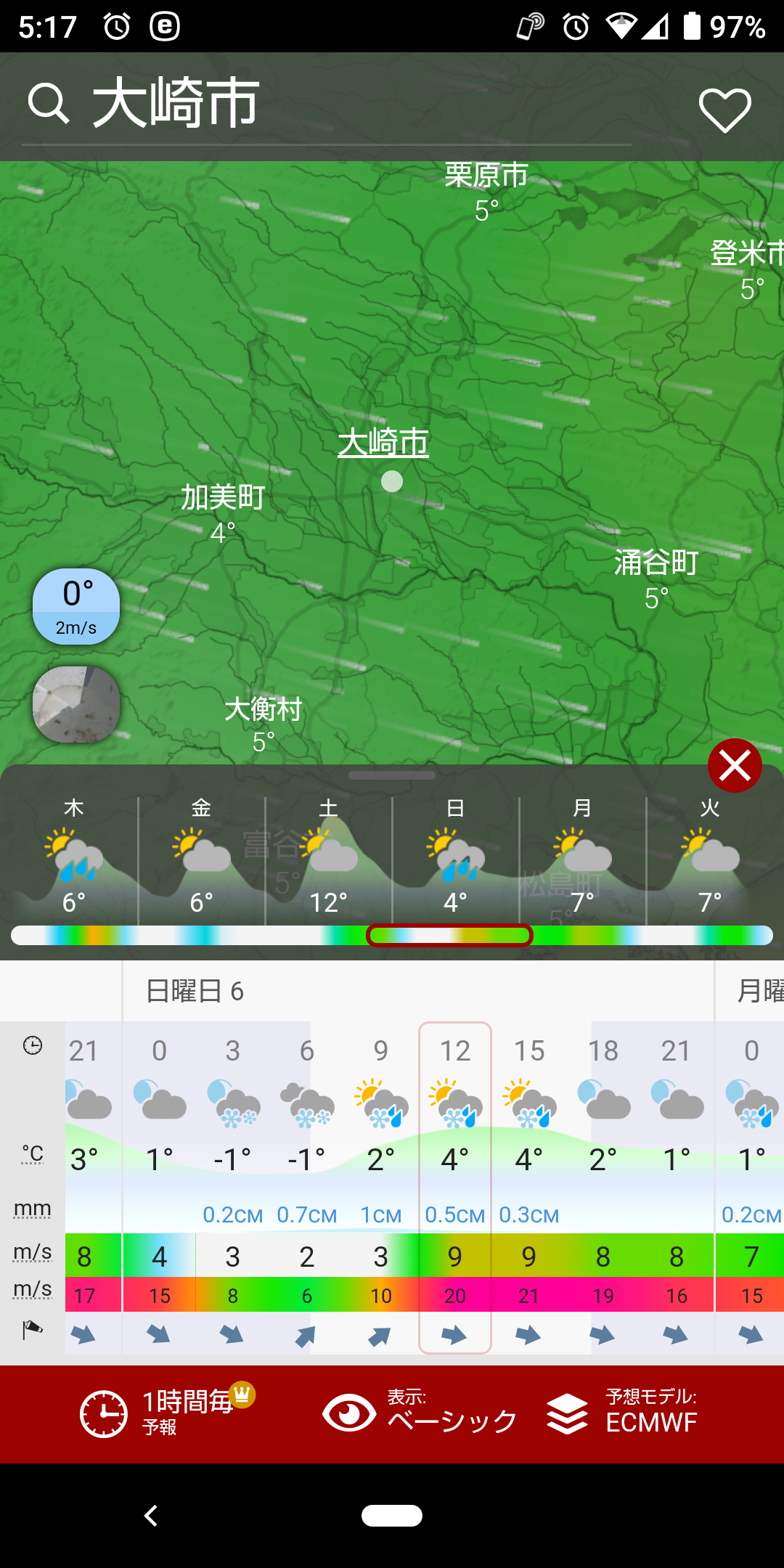The width and height of the screenshot is (784, 1568).
Task: Add 大崎市 to favorites with the heart icon
Action: click(x=724, y=110)
